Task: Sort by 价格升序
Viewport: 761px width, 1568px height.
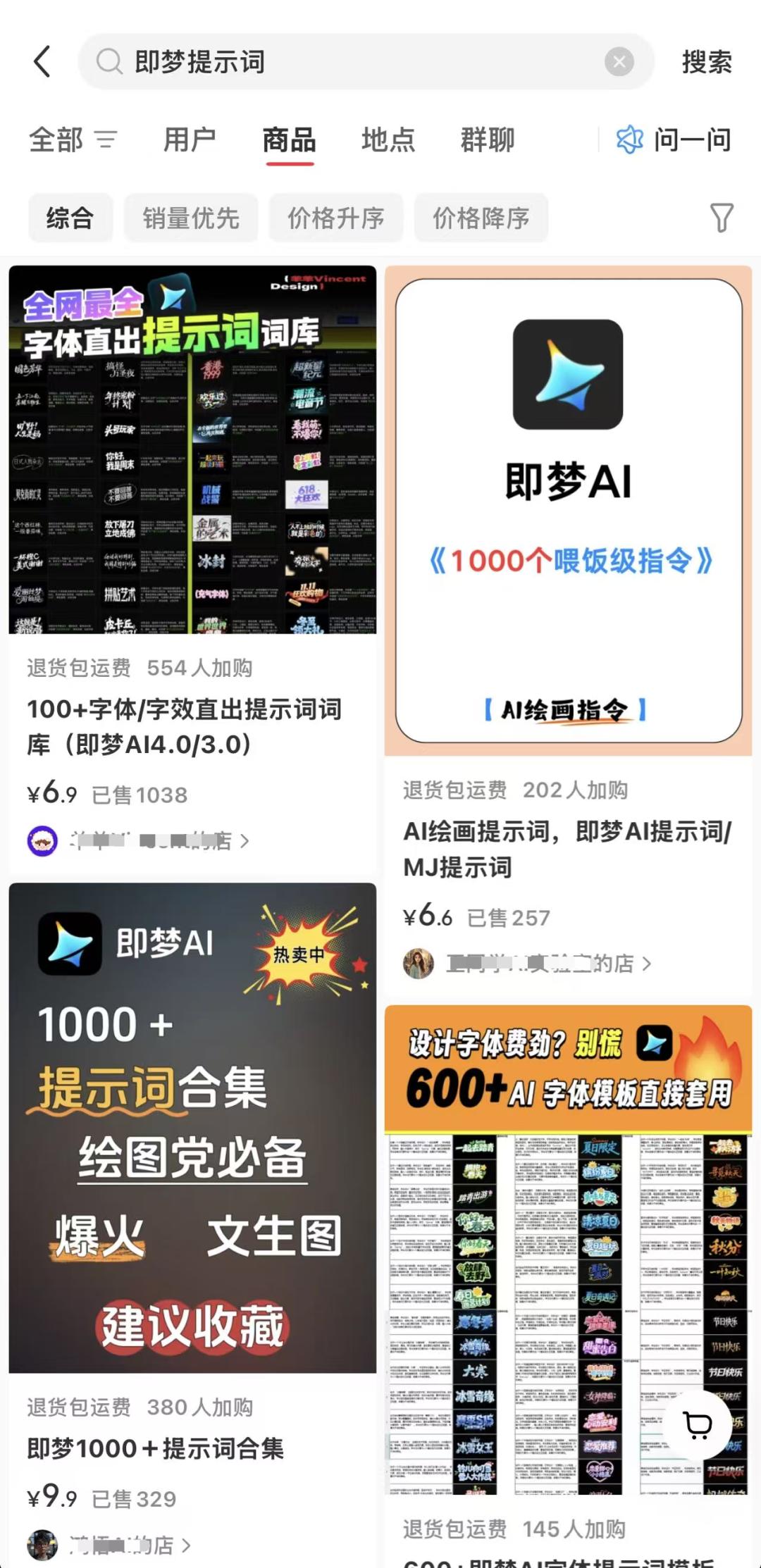Action: tap(335, 218)
